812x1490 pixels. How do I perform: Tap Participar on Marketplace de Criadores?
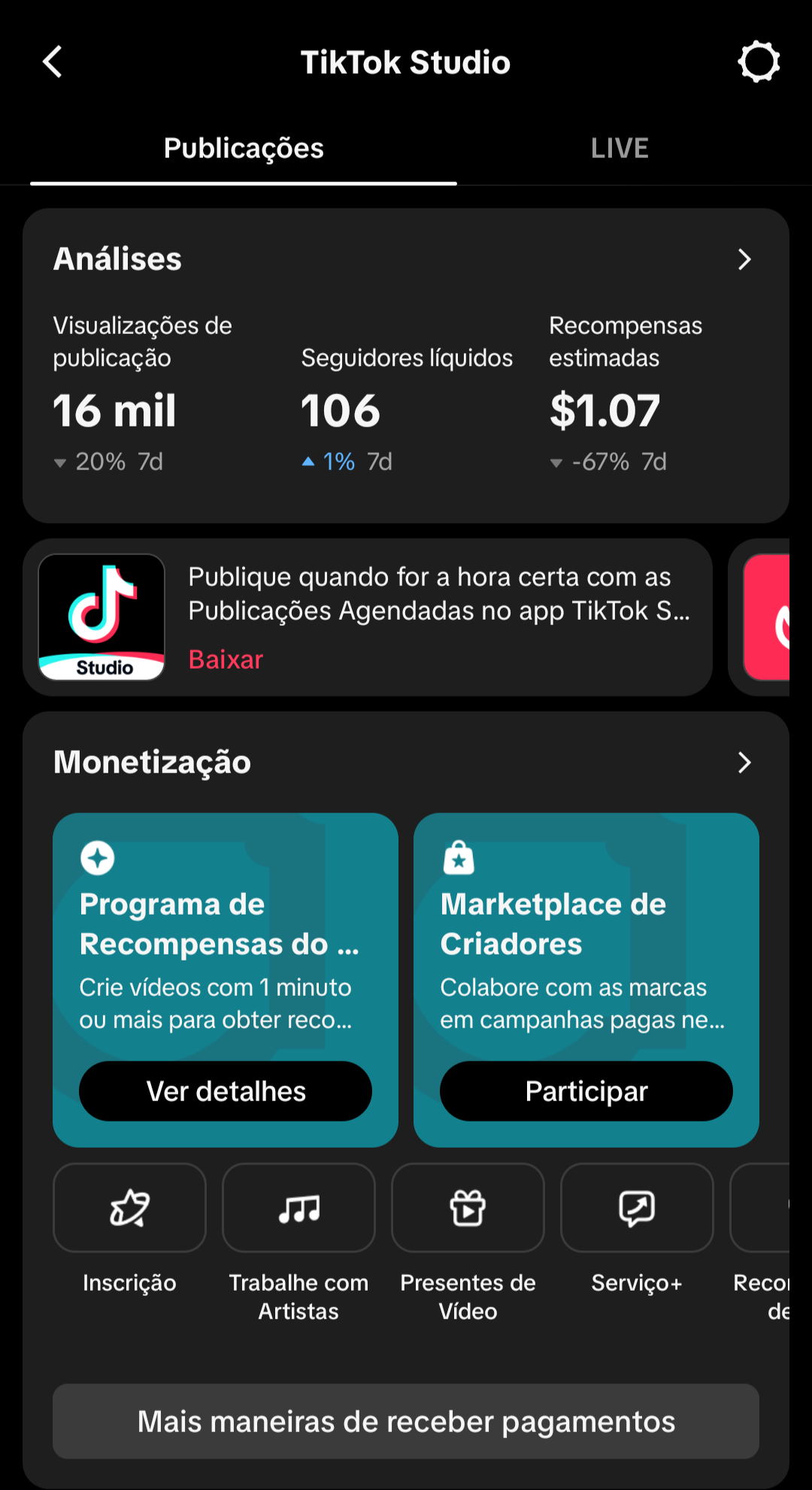point(586,1091)
